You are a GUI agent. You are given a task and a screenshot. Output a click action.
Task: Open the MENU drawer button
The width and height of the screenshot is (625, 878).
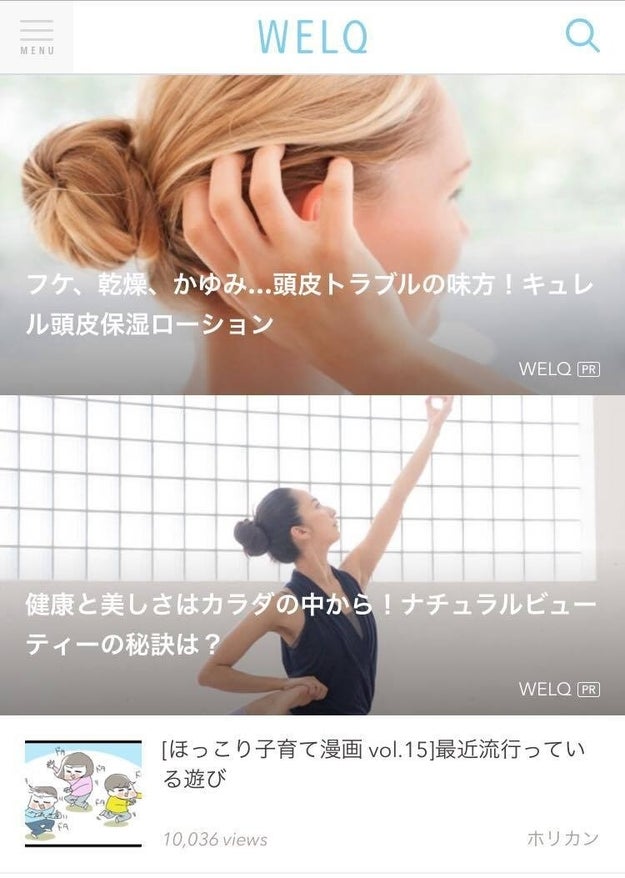[37, 37]
